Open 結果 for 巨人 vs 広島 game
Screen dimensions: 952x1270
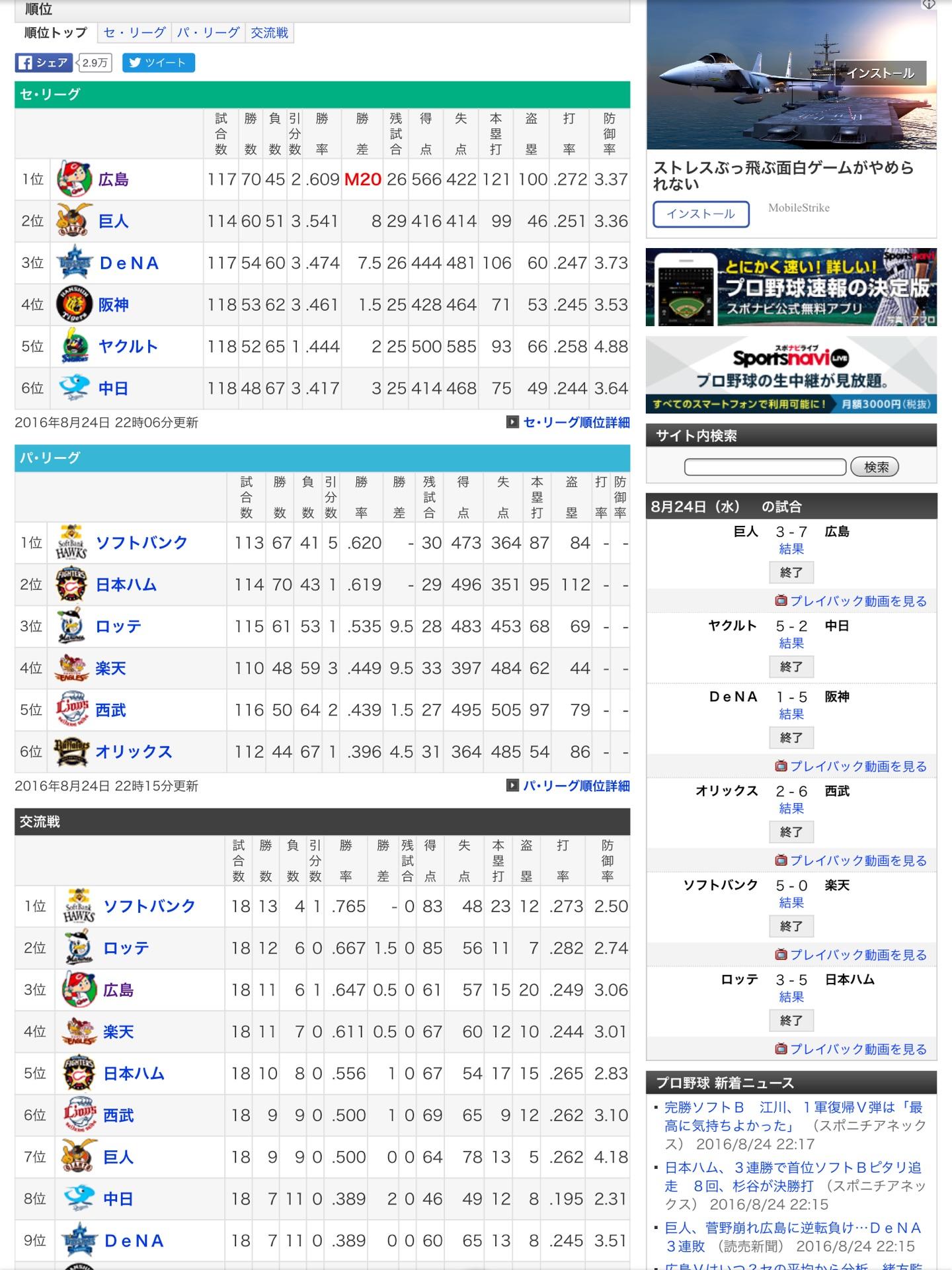pos(791,549)
